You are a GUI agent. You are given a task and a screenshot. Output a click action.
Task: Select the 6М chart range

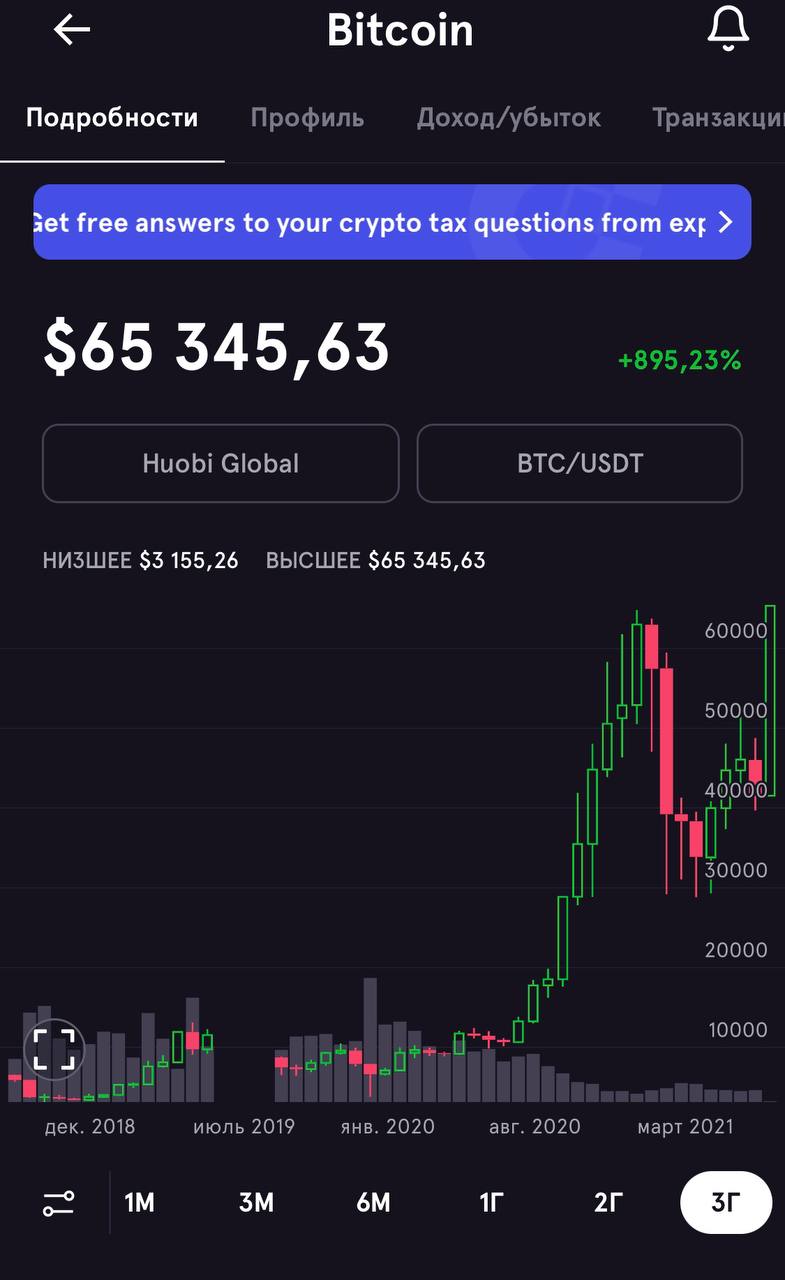pos(374,1202)
